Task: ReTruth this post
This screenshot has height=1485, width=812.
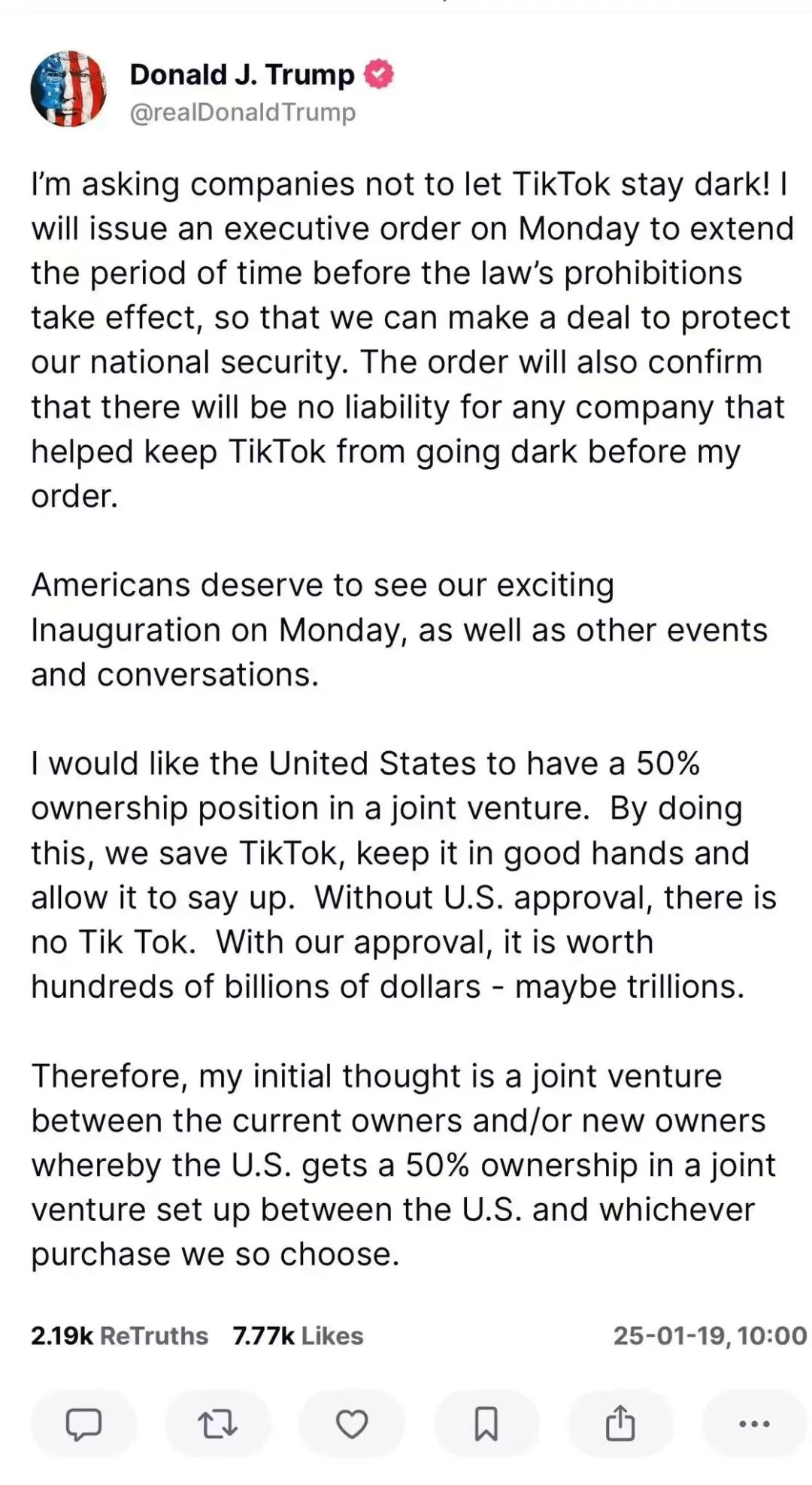Action: (x=217, y=1423)
